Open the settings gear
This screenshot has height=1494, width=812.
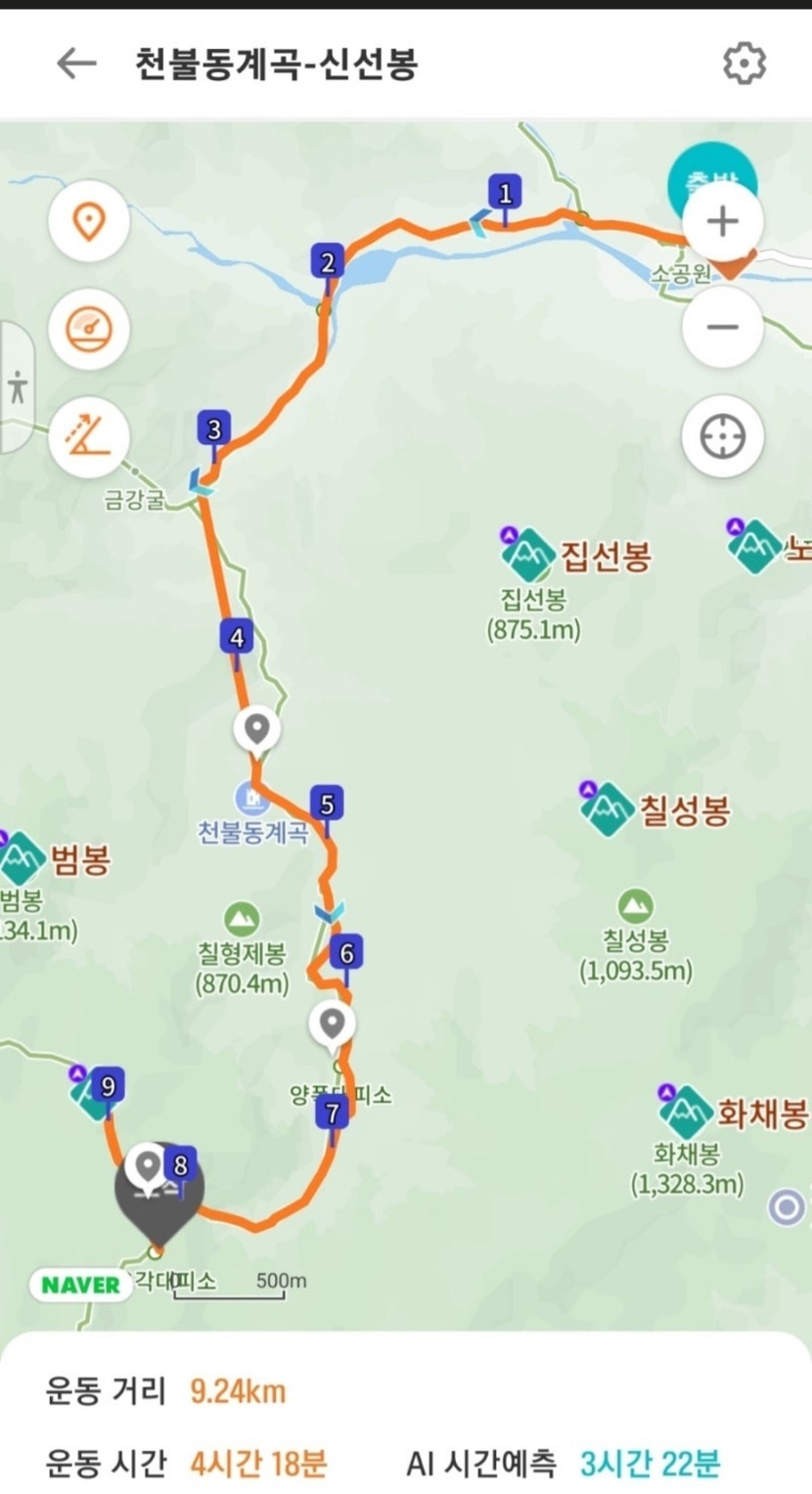pyautogui.click(x=744, y=65)
